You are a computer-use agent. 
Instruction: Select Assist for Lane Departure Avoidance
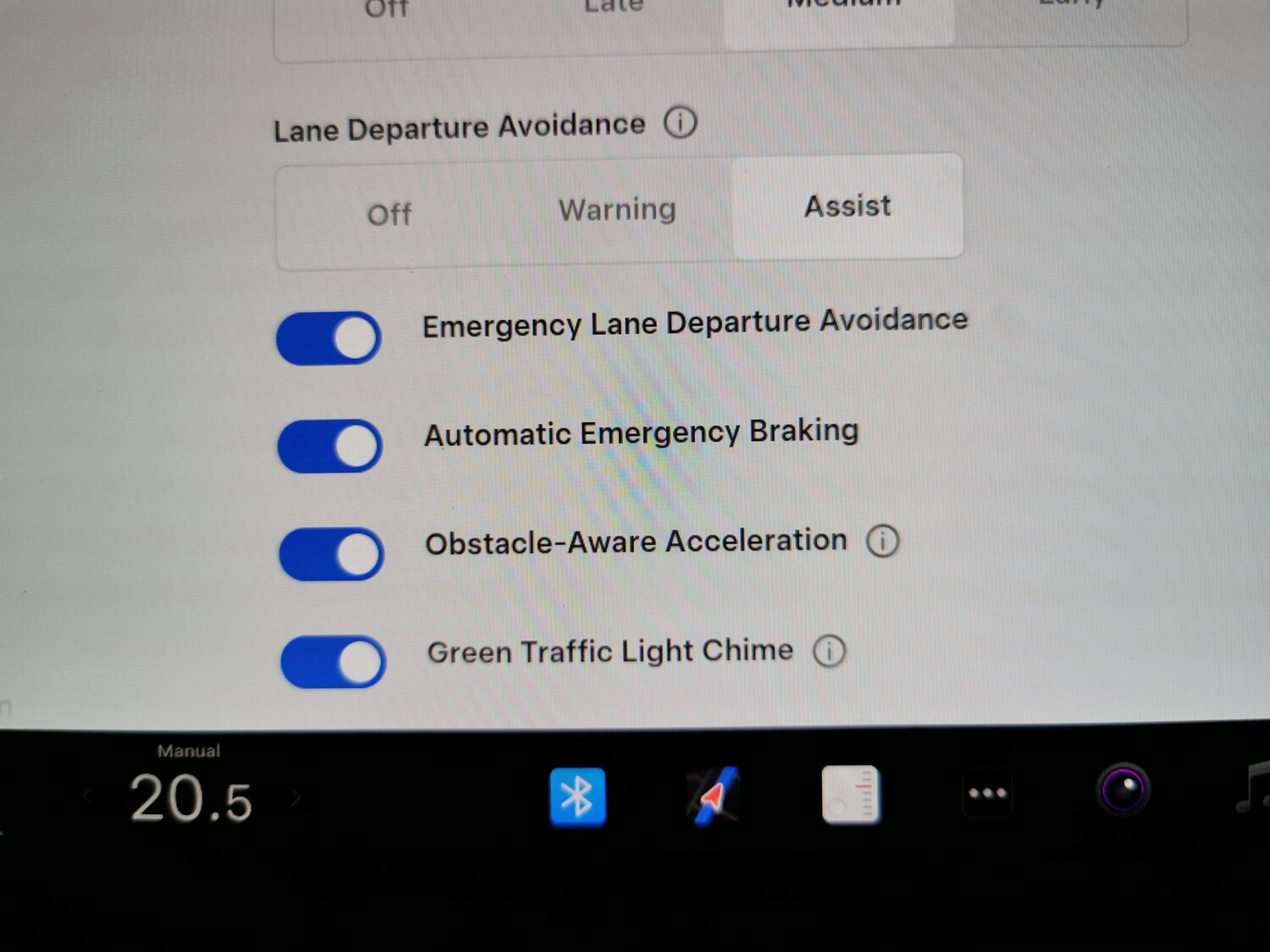[x=848, y=206]
